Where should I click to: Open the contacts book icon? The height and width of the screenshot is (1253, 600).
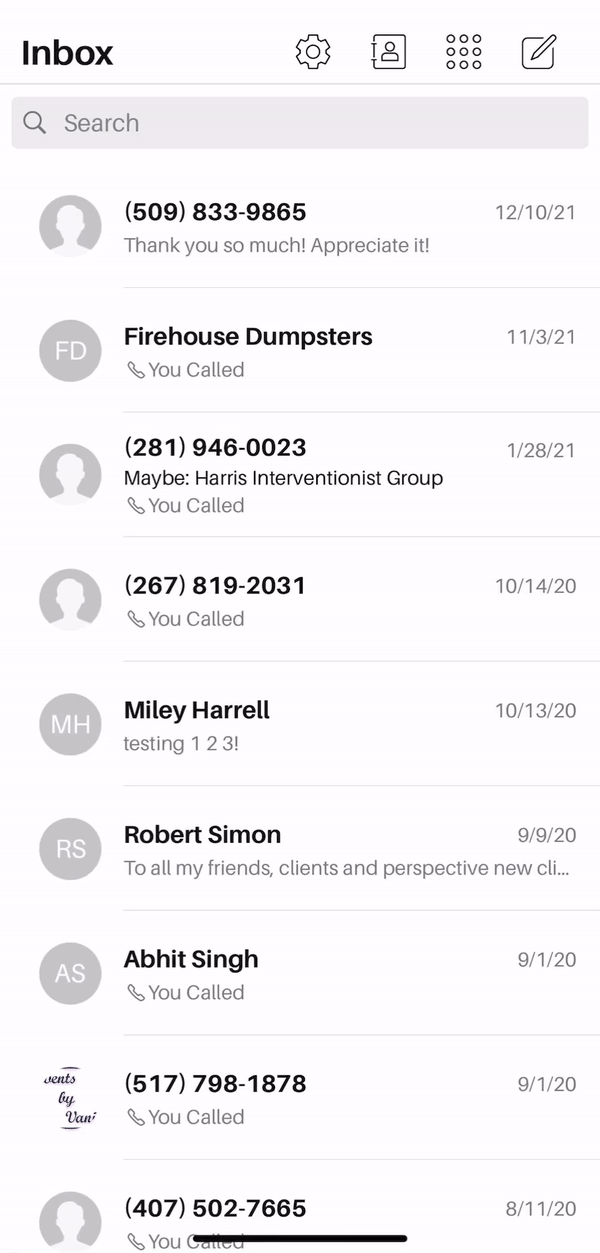(x=388, y=52)
